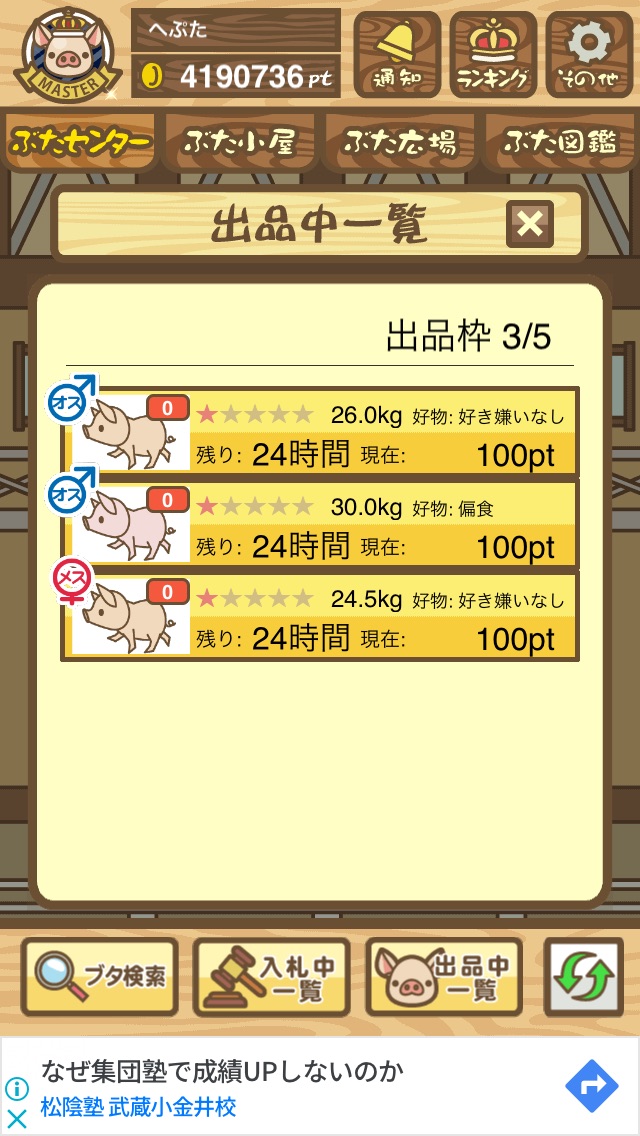Viewport: 640px width, 1136px height.
Task: Open the ランキング ranking screen
Action: coord(493,54)
